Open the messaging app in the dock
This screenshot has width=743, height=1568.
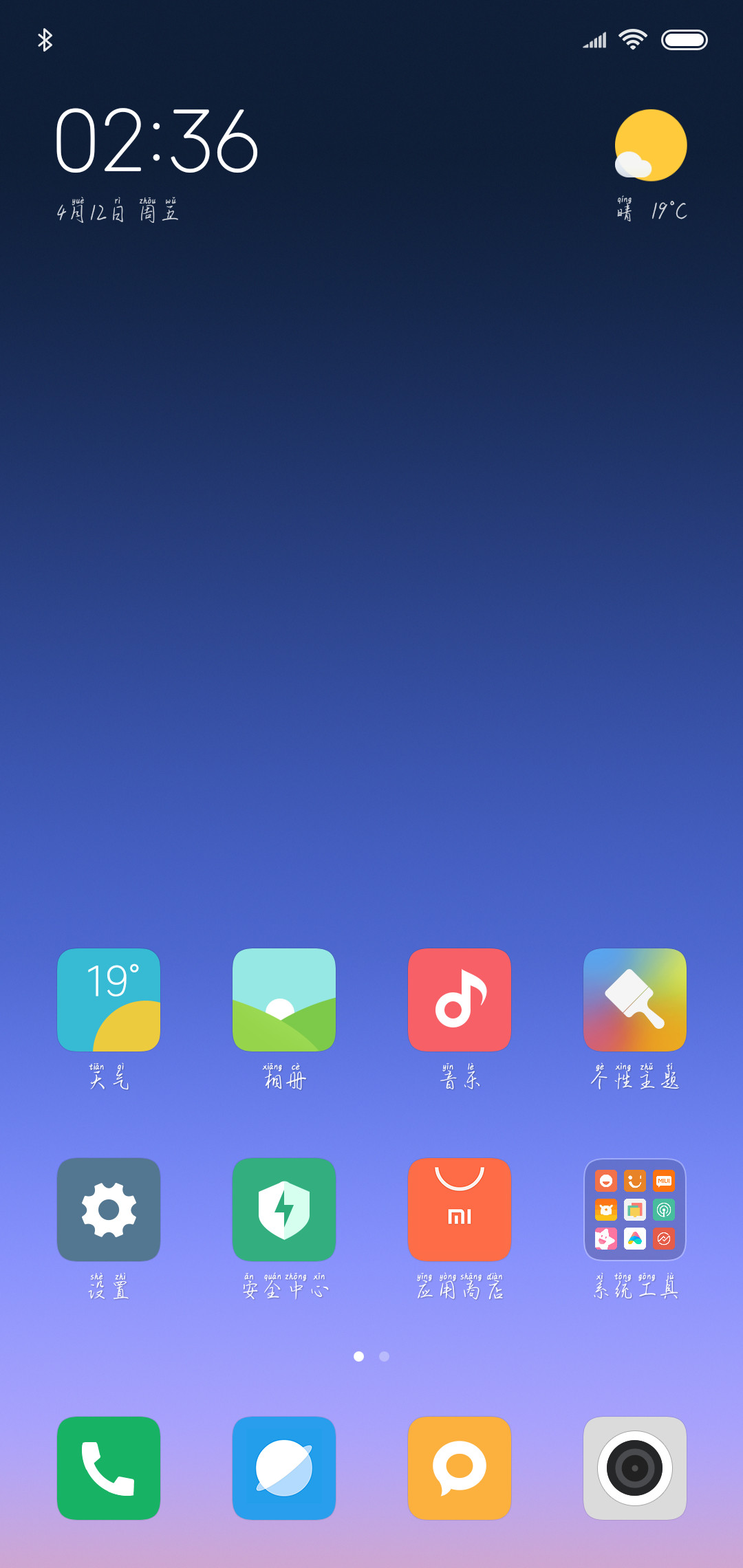[x=460, y=1468]
